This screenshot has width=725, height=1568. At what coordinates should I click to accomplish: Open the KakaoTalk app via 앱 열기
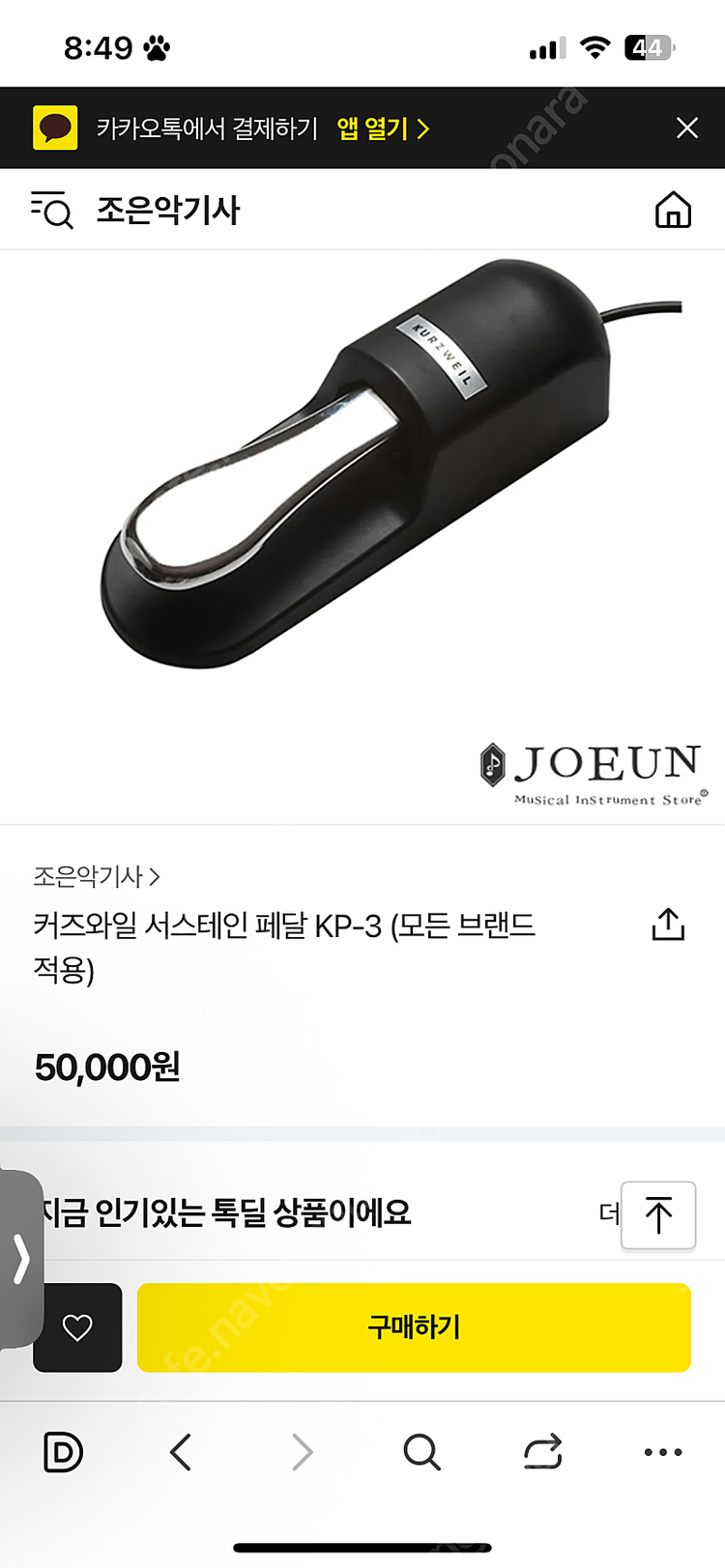[383, 128]
